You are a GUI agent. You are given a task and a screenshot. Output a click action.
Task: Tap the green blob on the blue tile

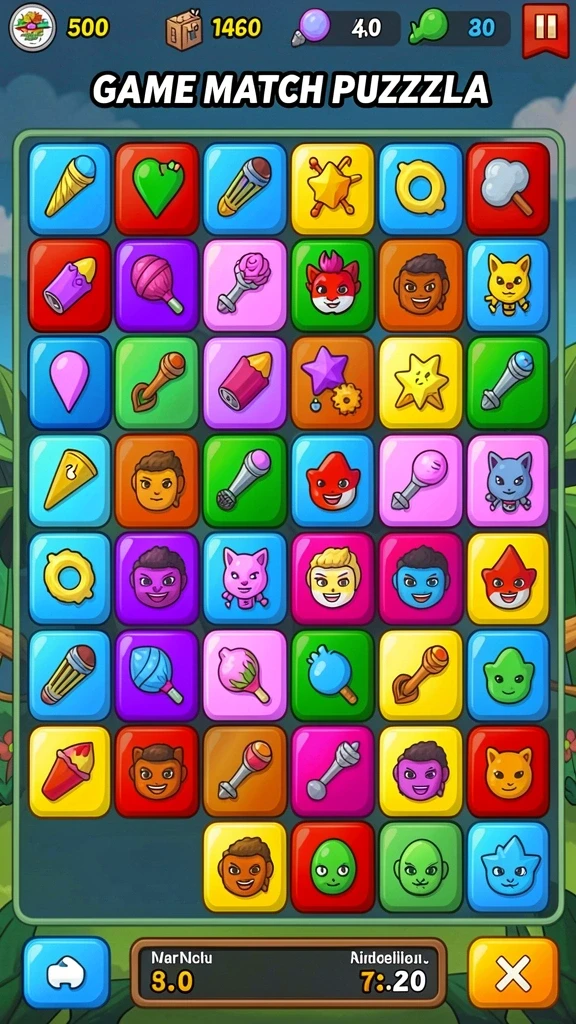tap(508, 675)
